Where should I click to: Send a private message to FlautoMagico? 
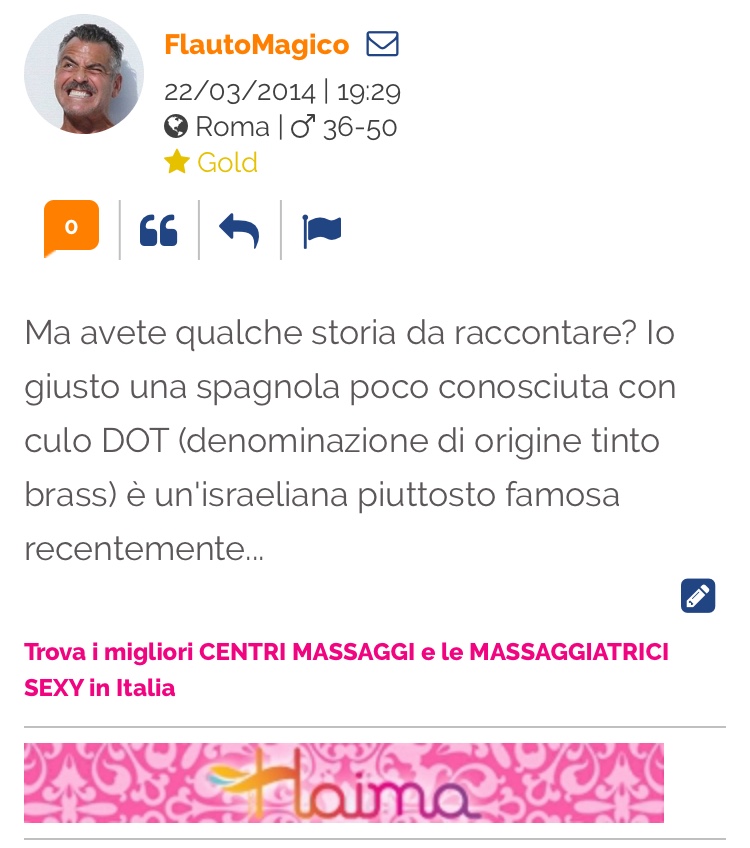pos(382,45)
